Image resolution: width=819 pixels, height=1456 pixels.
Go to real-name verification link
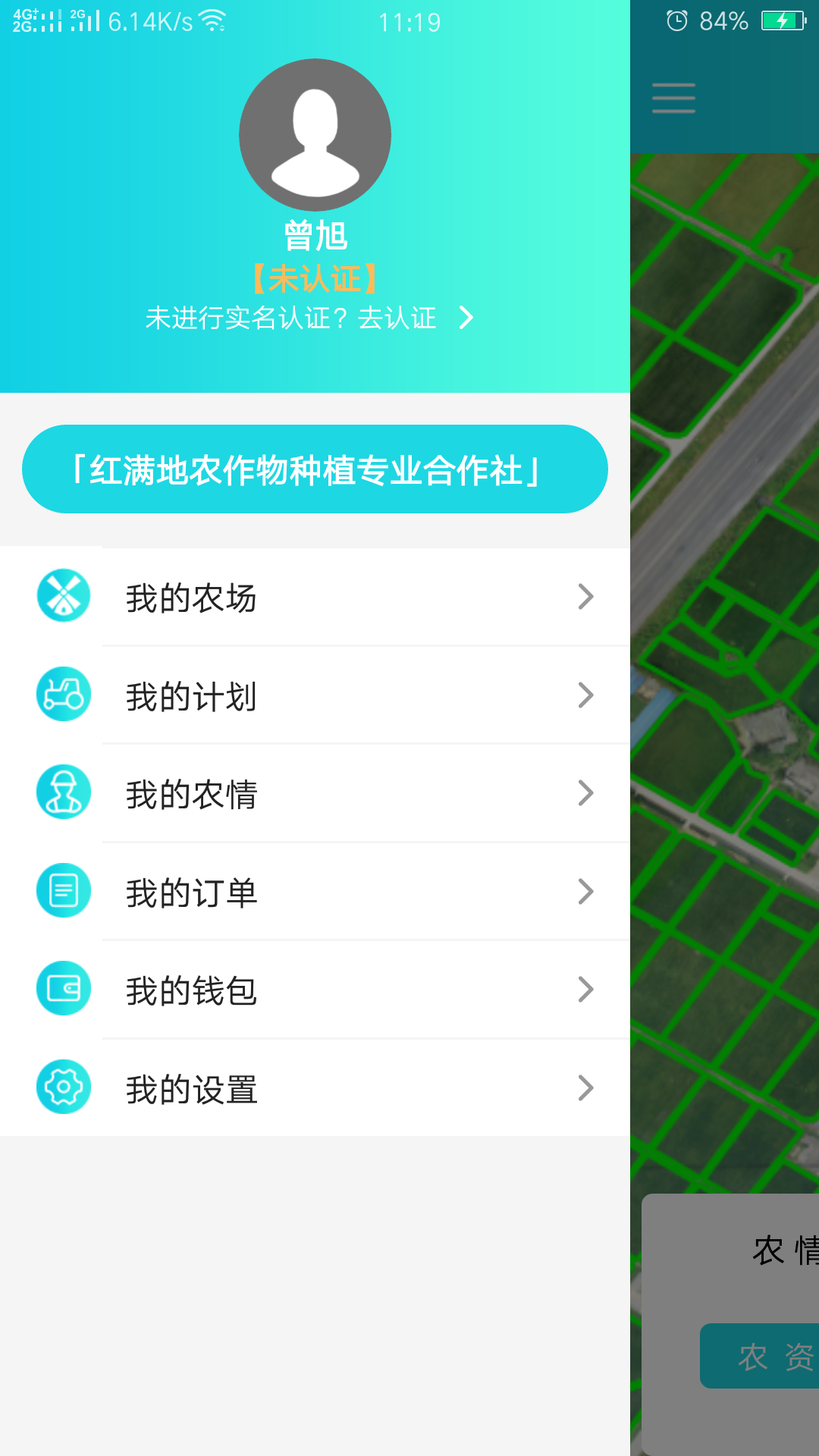[x=309, y=318]
